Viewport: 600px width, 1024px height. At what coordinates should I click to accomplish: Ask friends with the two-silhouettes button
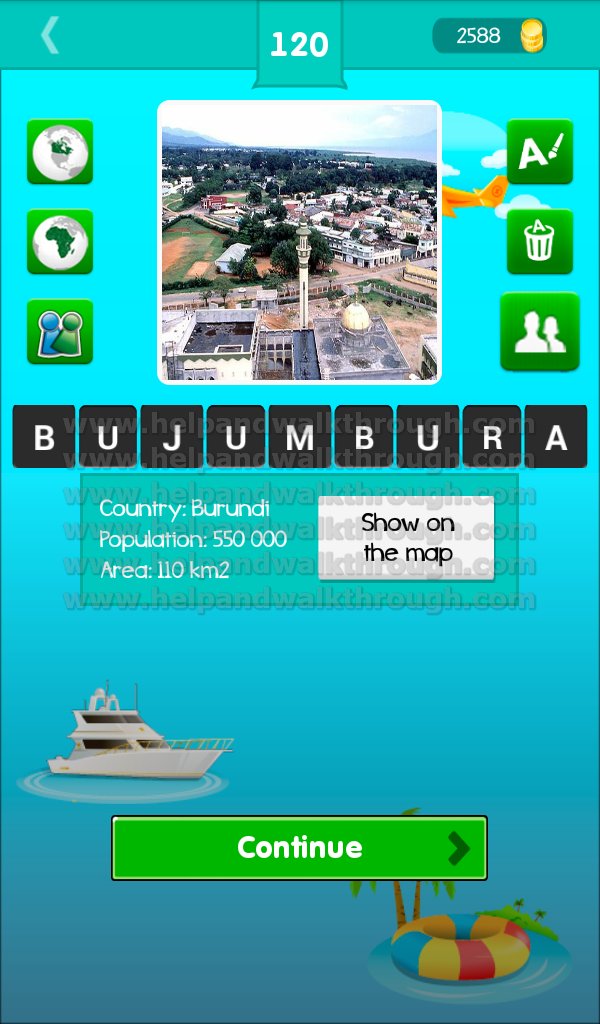click(x=540, y=331)
